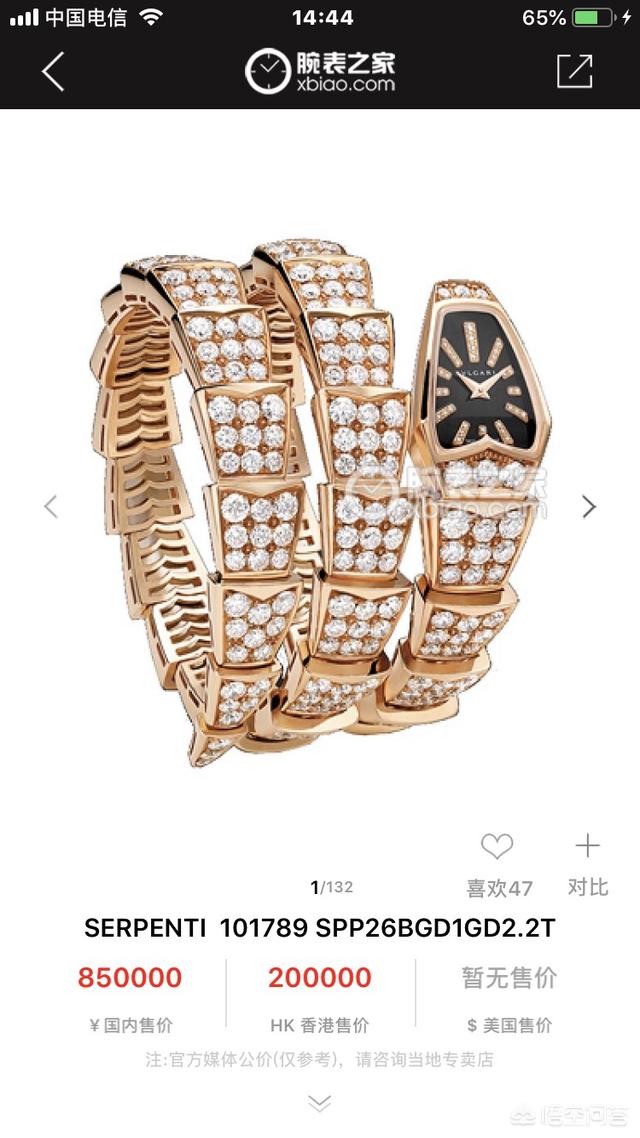
Task: Share this watch page
Action: click(575, 72)
